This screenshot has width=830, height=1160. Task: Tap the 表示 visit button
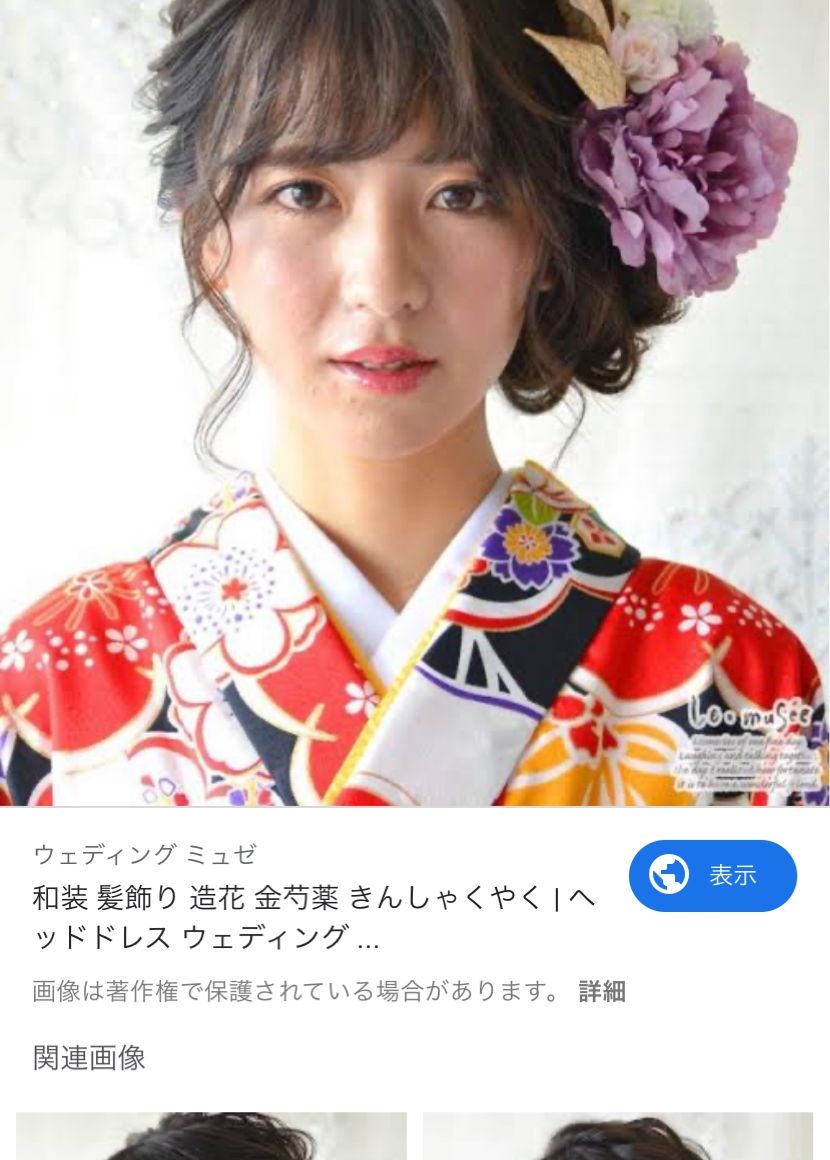(x=712, y=875)
